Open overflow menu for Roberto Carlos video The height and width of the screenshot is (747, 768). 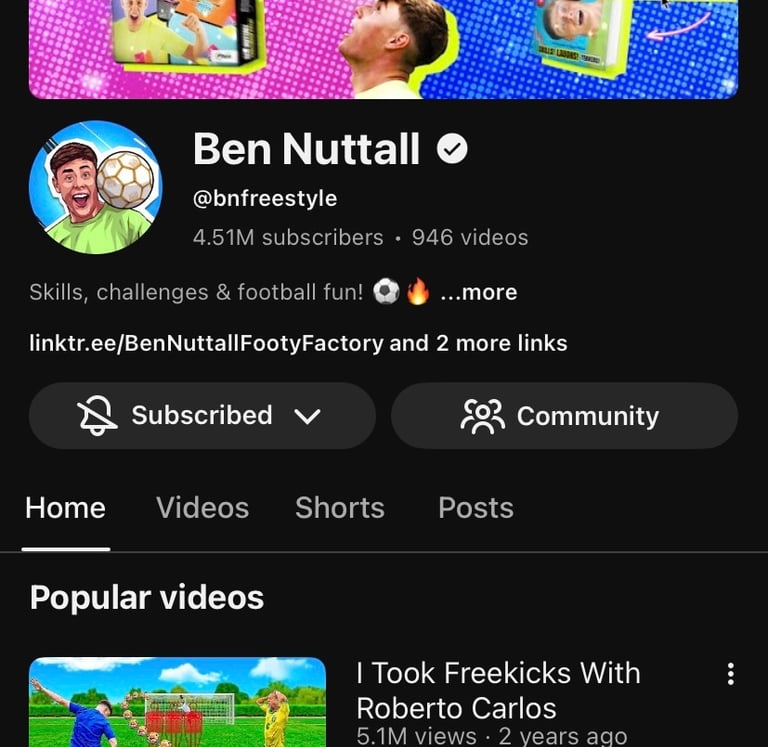coord(731,674)
